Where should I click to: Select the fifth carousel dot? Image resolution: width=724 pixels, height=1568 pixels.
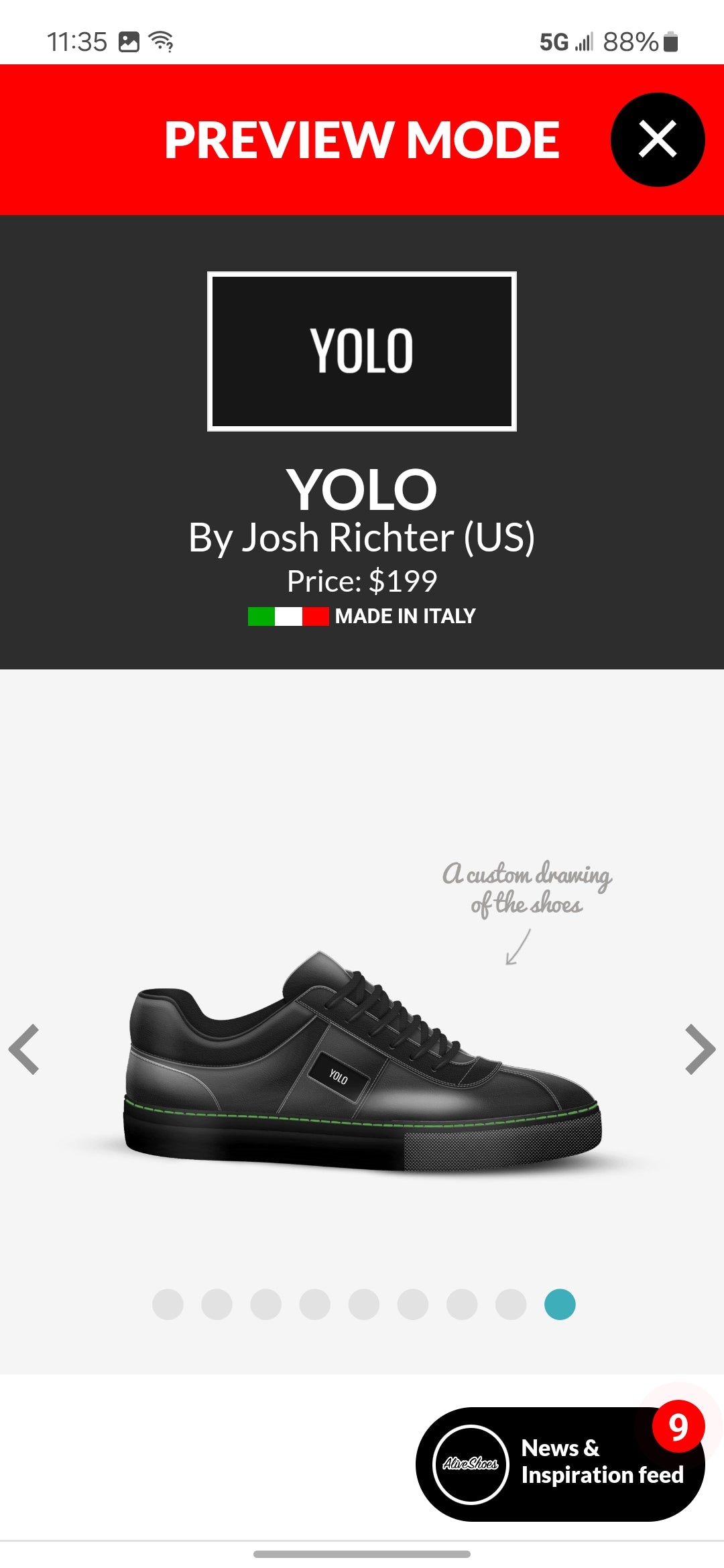tap(363, 1304)
